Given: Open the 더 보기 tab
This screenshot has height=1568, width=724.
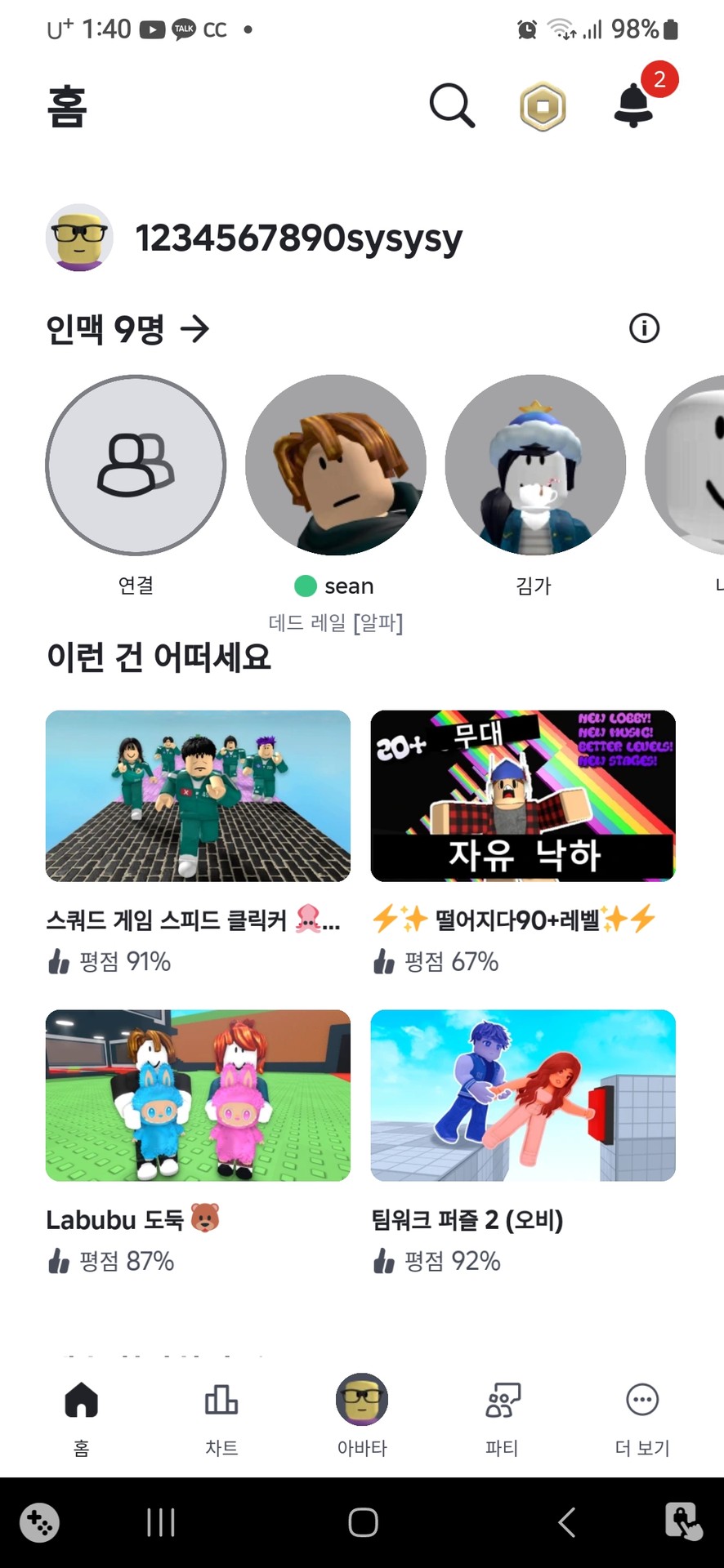Looking at the screenshot, I should (642, 1417).
